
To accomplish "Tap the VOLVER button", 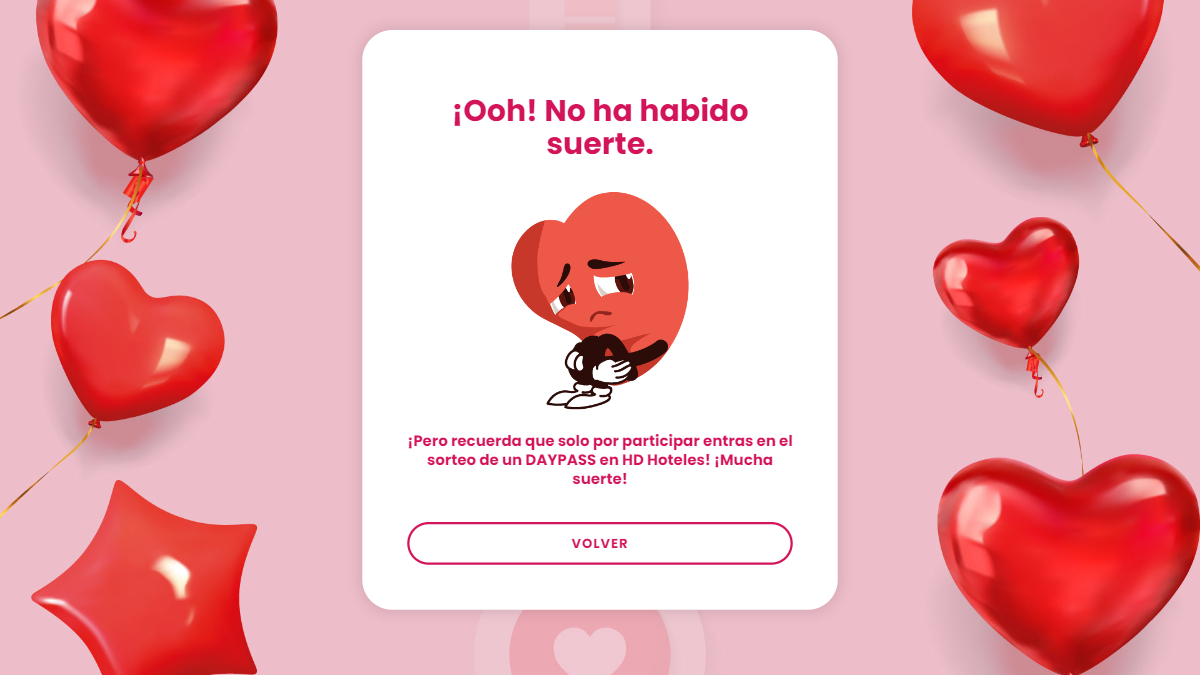I will (599, 543).
